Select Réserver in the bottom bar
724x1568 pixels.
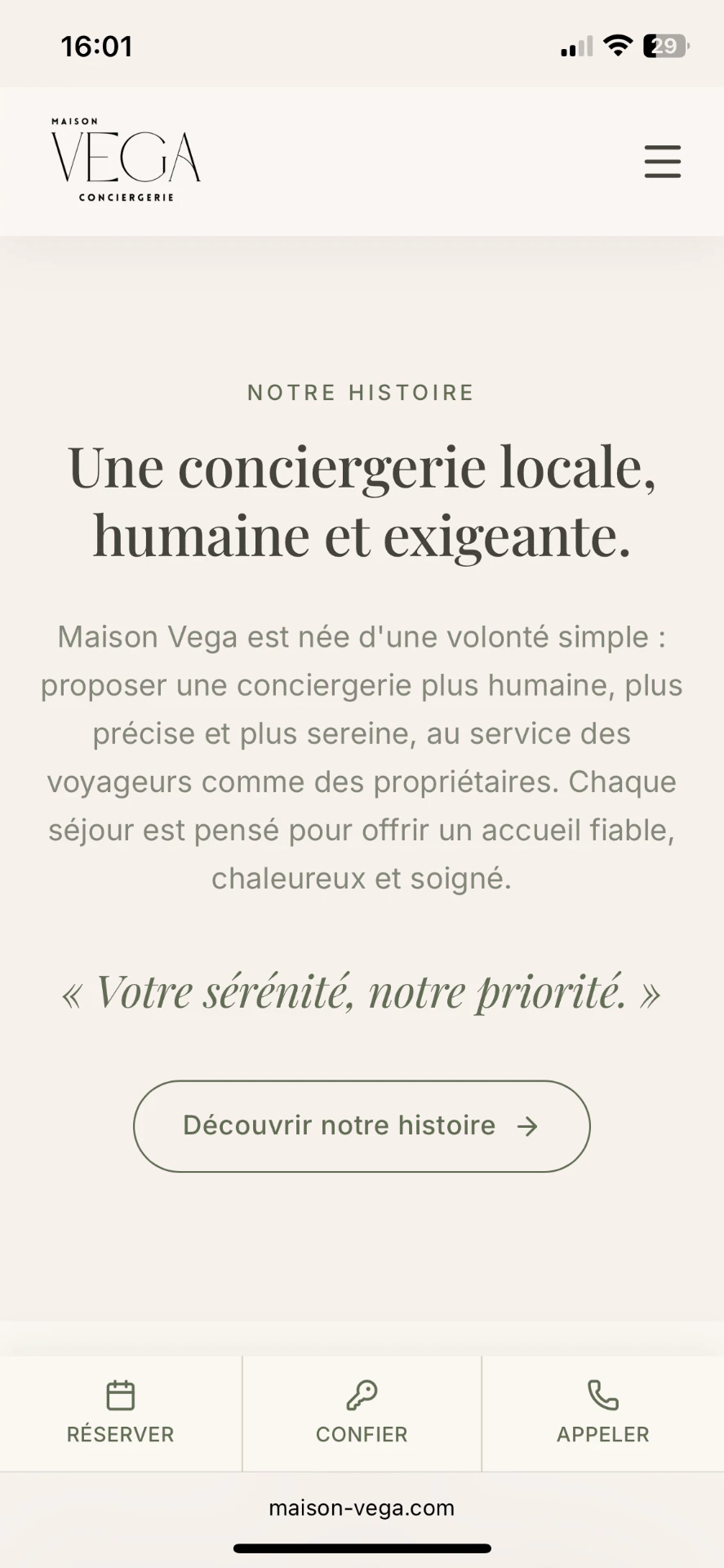click(121, 1414)
